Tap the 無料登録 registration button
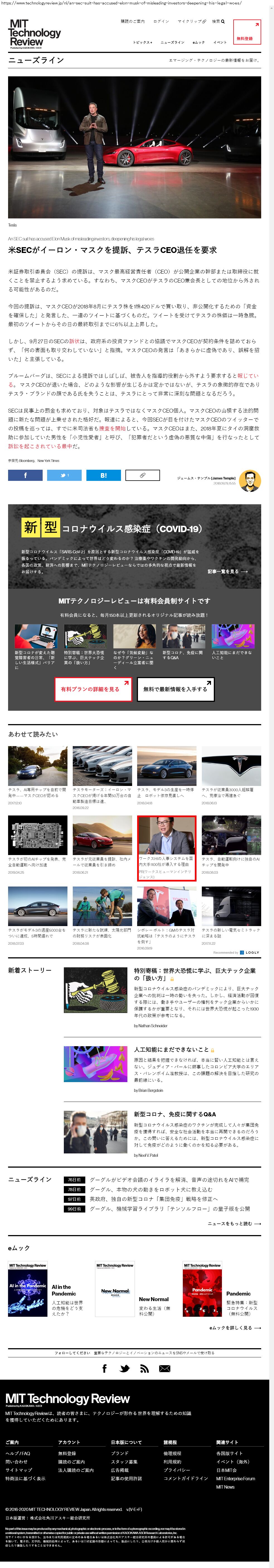This screenshot has width=274, height=1568. tap(247, 32)
